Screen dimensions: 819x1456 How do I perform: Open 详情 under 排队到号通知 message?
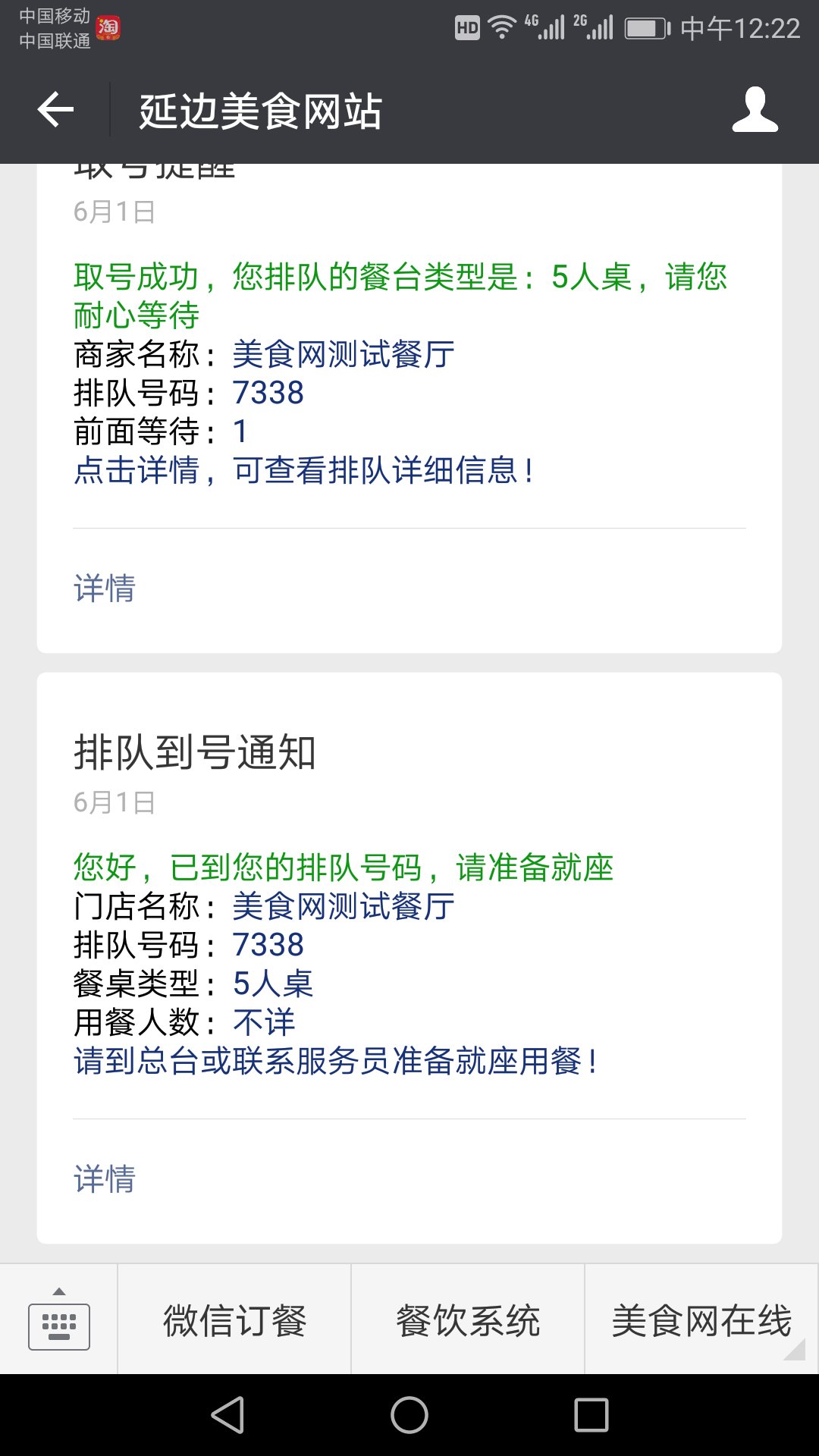tap(105, 1179)
